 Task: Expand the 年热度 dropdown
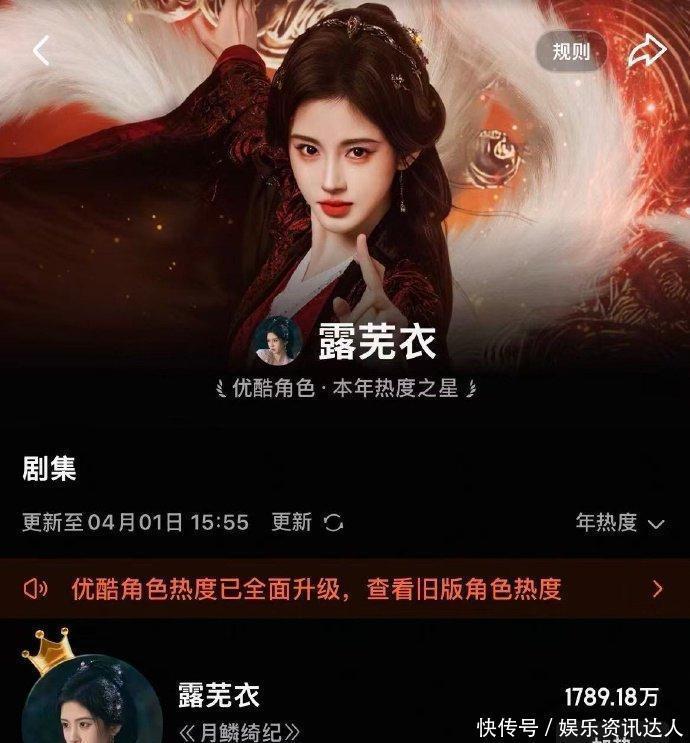tap(620, 522)
